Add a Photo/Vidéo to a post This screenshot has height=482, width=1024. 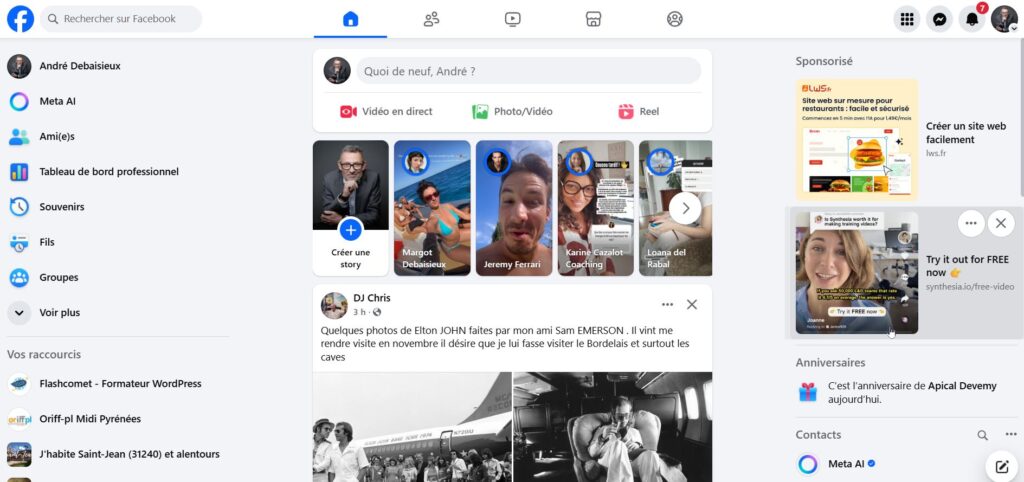pyautogui.click(x=512, y=112)
